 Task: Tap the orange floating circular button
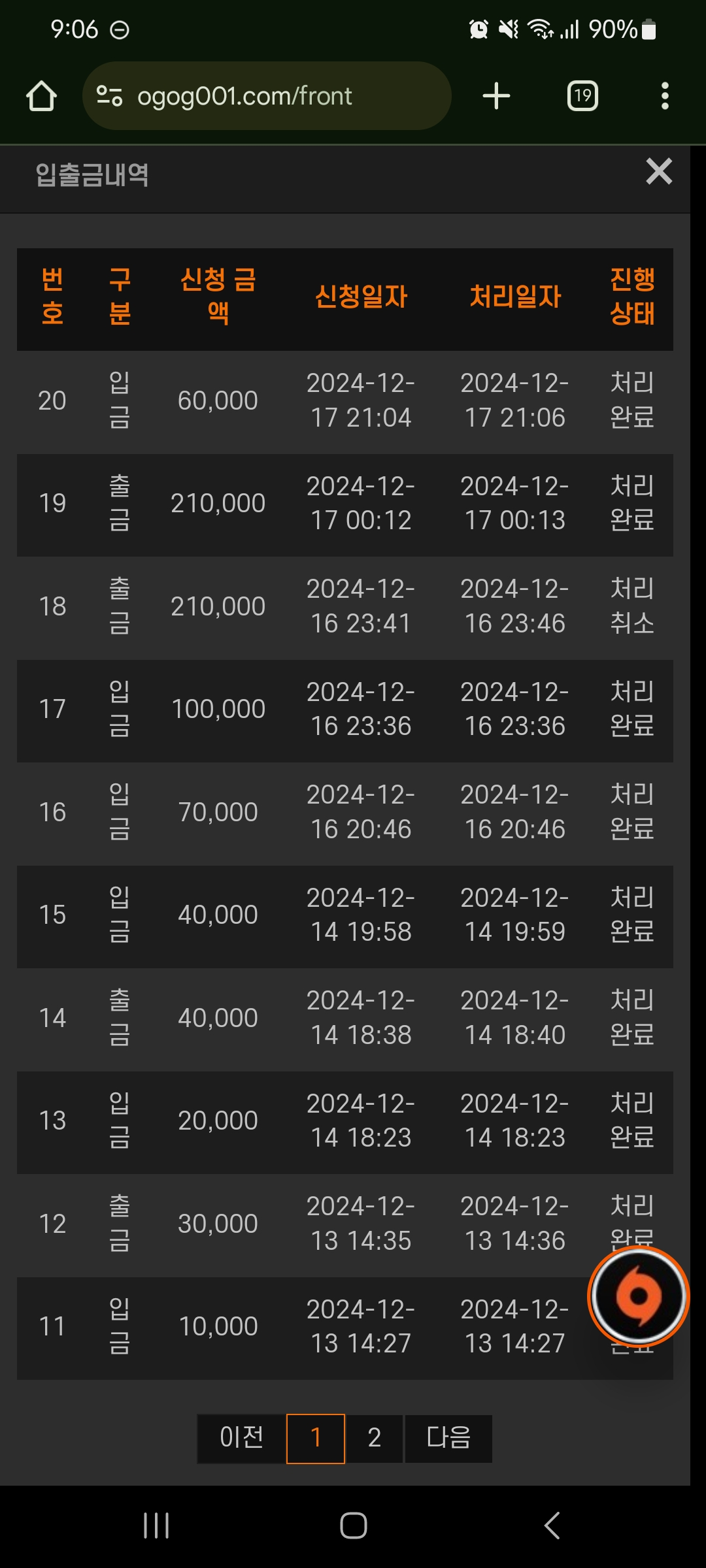tap(639, 1296)
